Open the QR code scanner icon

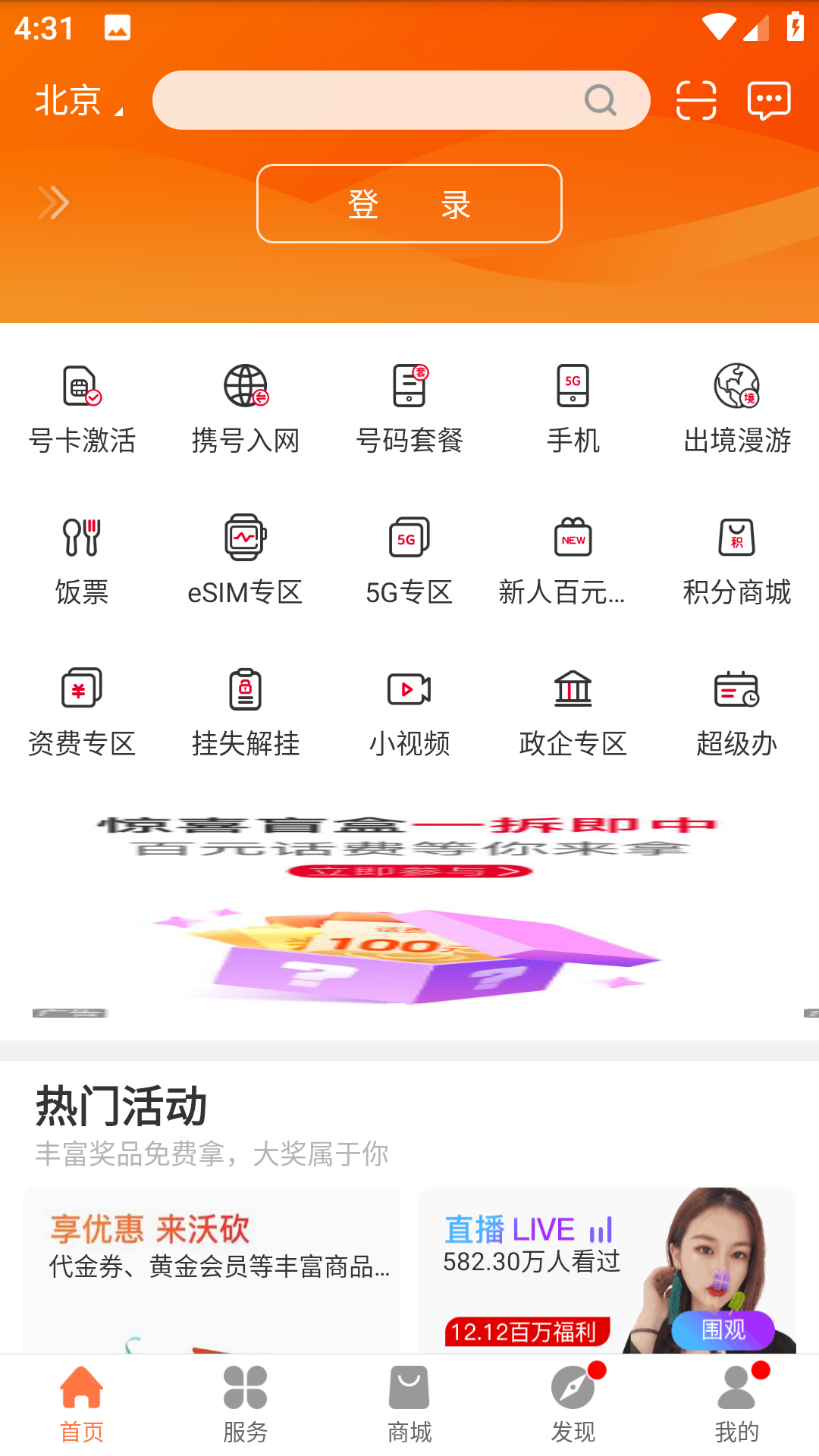point(695,100)
